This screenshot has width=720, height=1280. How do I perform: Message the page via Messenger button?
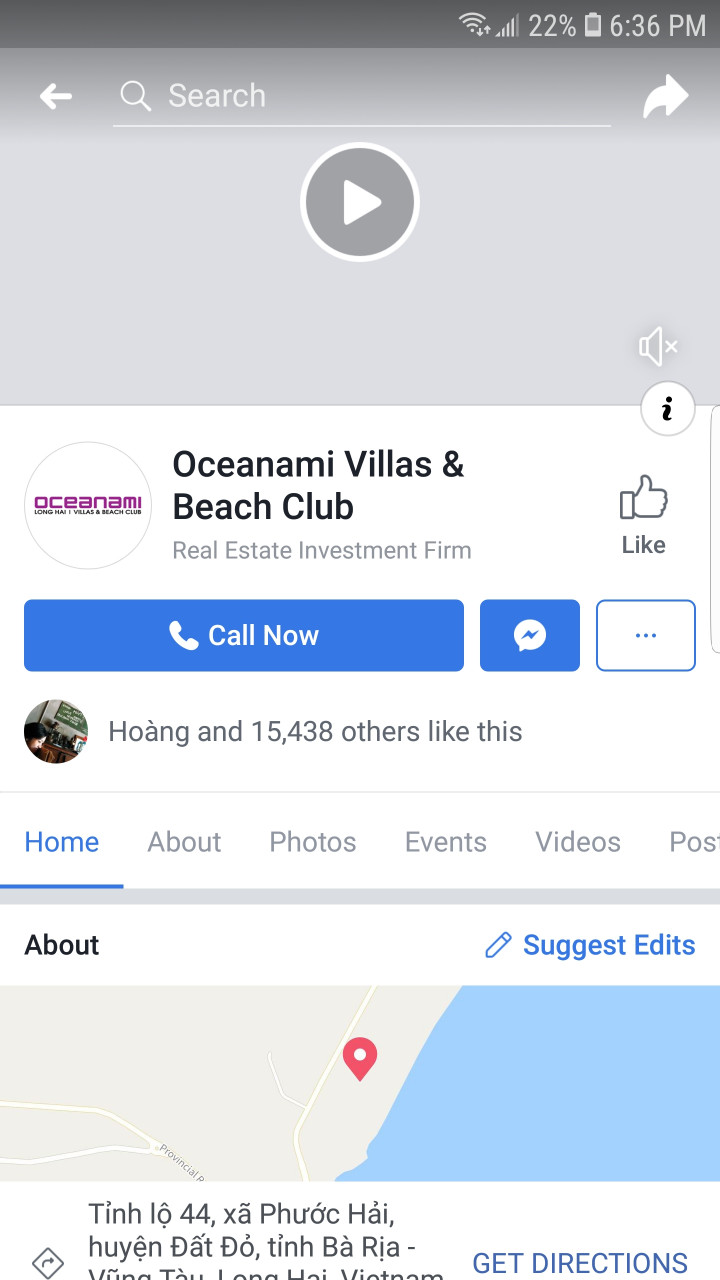point(530,635)
